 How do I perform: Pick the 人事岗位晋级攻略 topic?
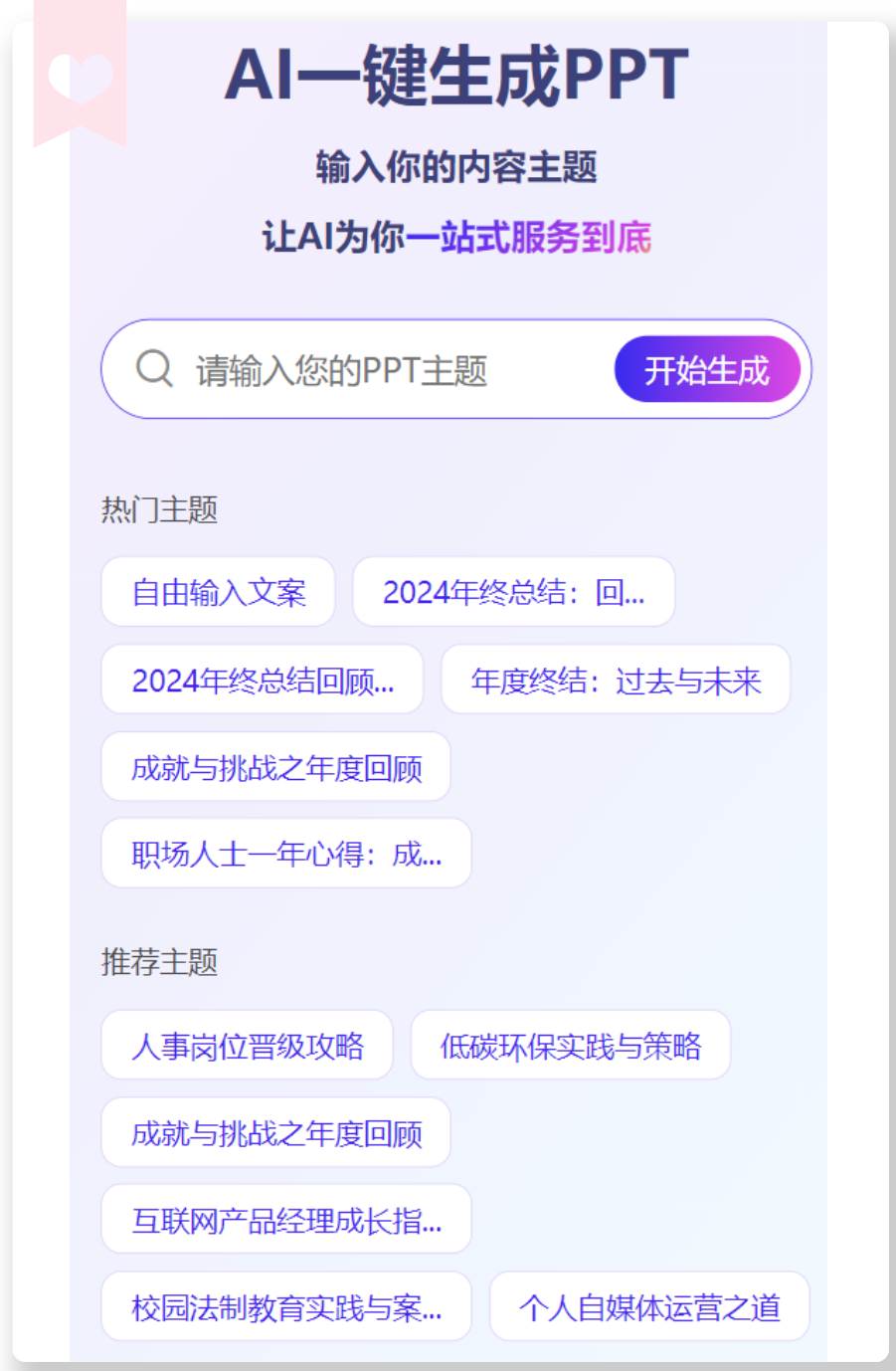(247, 1046)
